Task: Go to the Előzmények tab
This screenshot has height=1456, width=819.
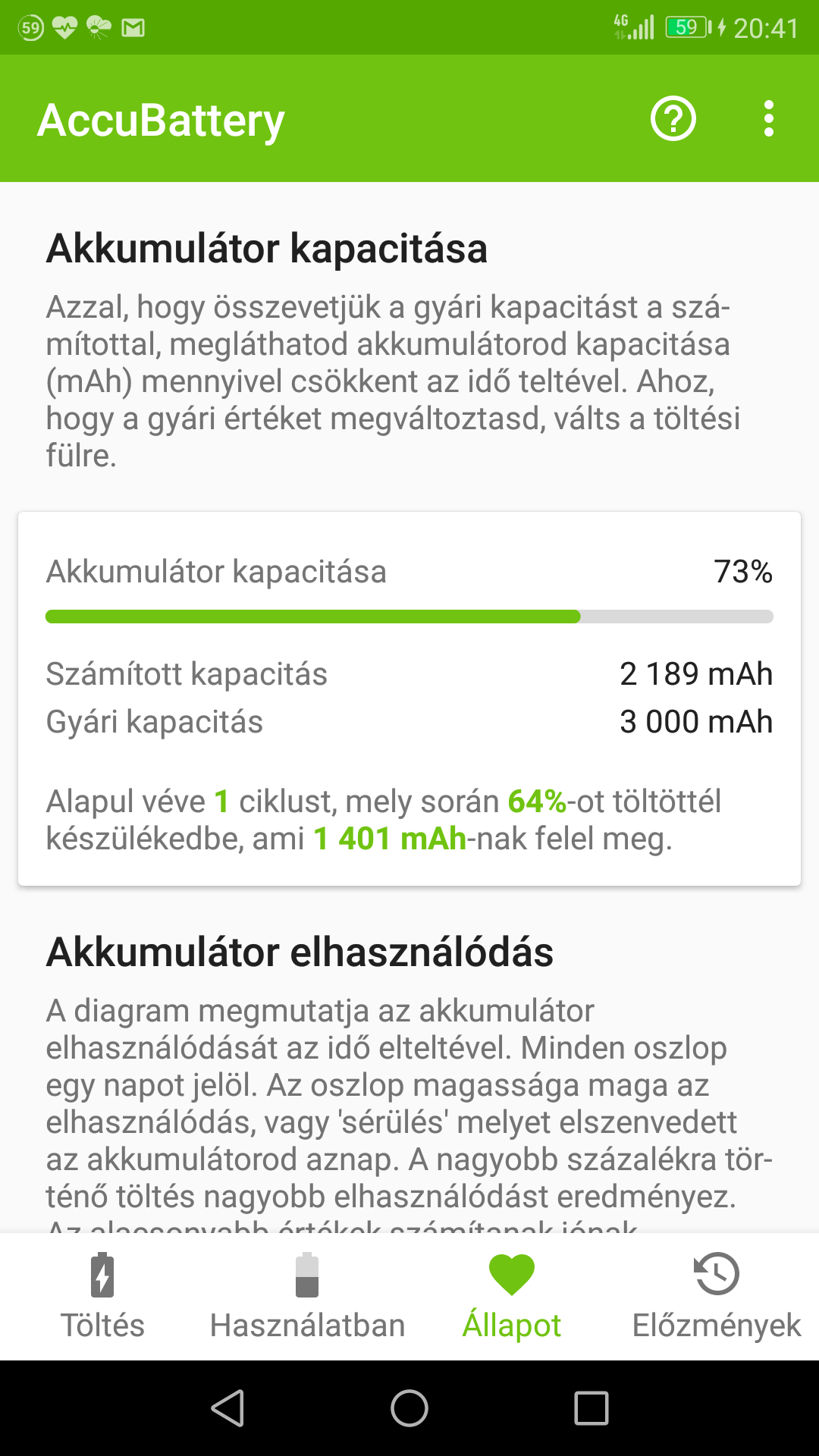Action: [x=717, y=1296]
